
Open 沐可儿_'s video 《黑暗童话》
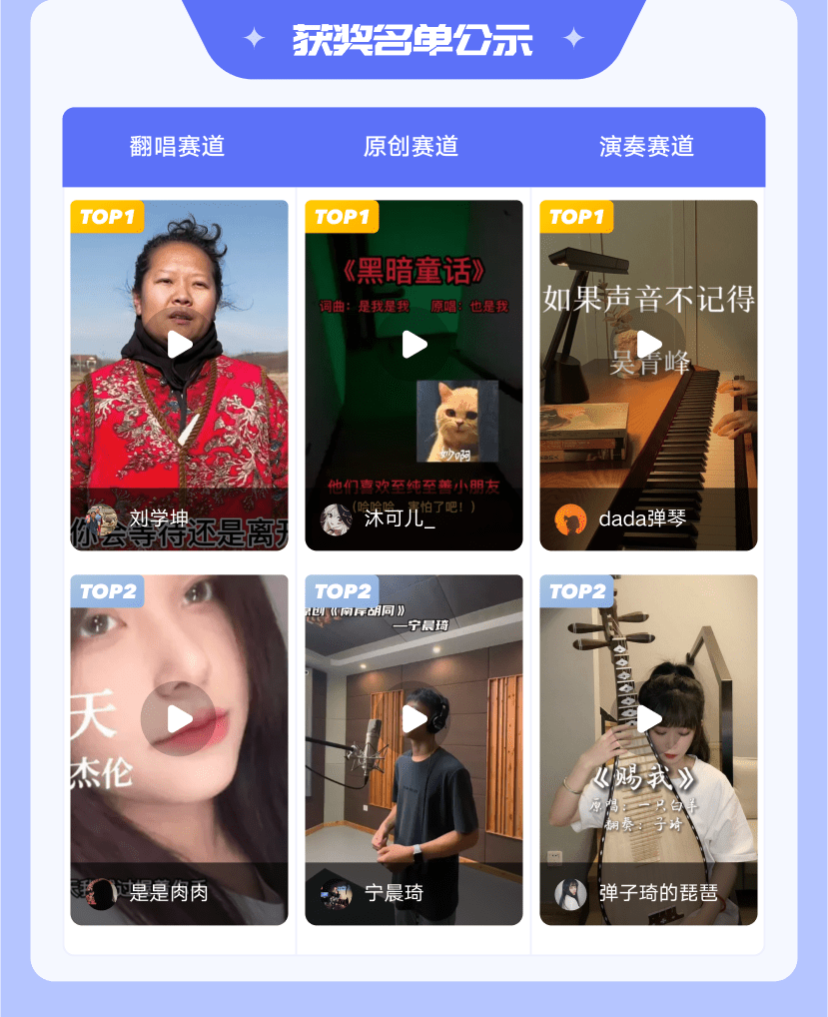click(x=414, y=345)
